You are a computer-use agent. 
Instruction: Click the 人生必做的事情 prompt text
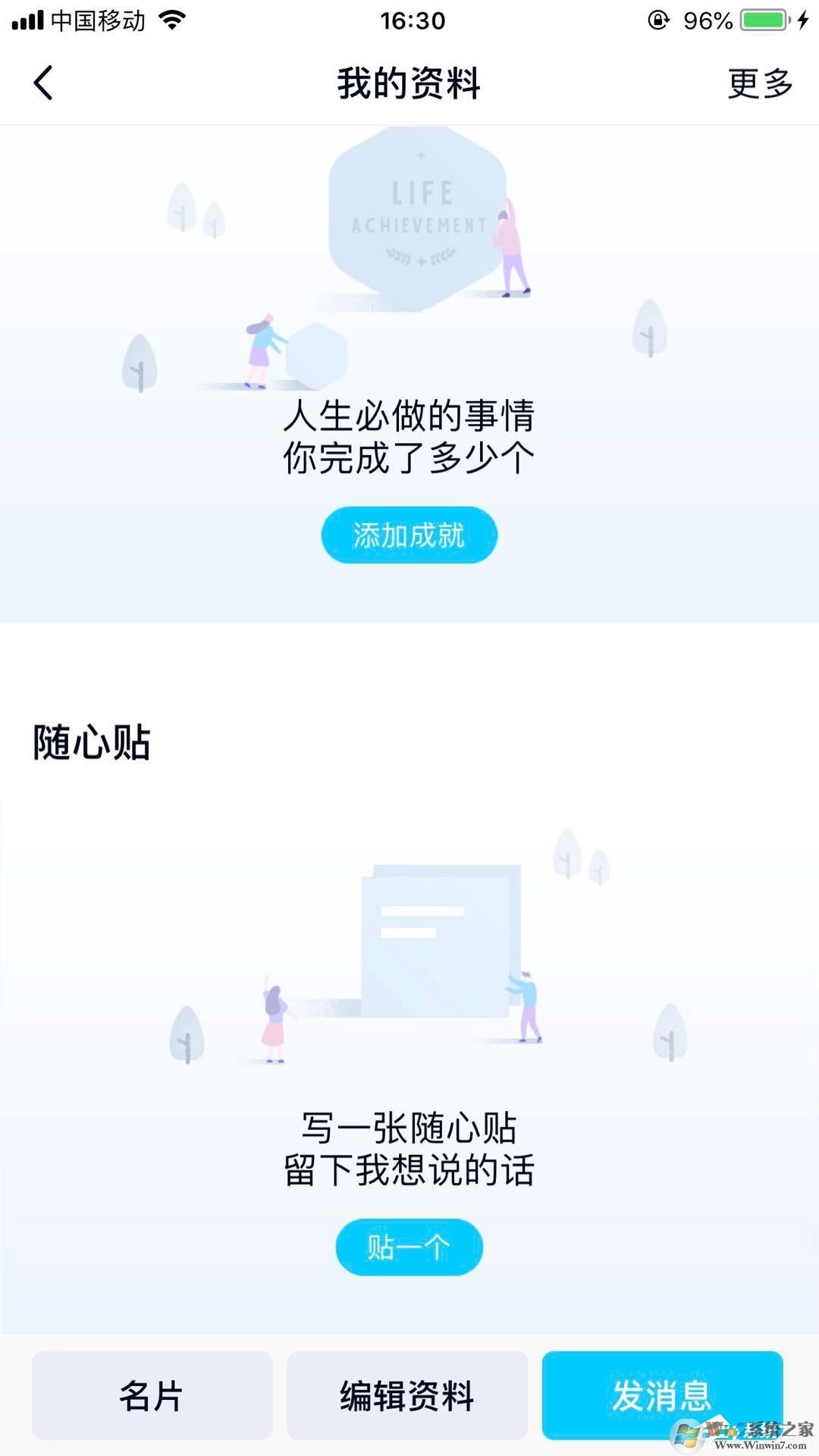pyautogui.click(x=413, y=416)
